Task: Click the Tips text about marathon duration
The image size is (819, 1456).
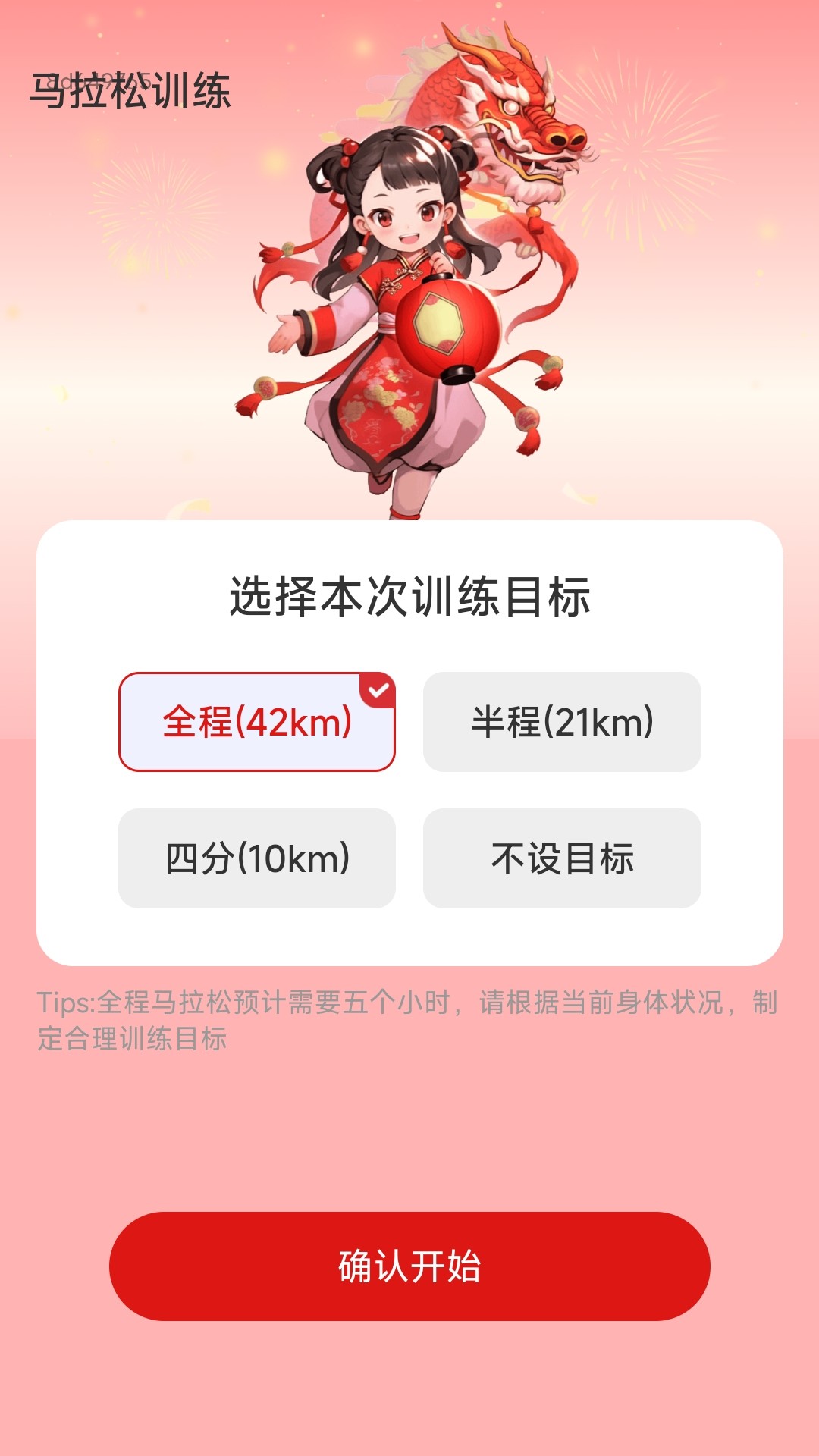Action: 409,1016
